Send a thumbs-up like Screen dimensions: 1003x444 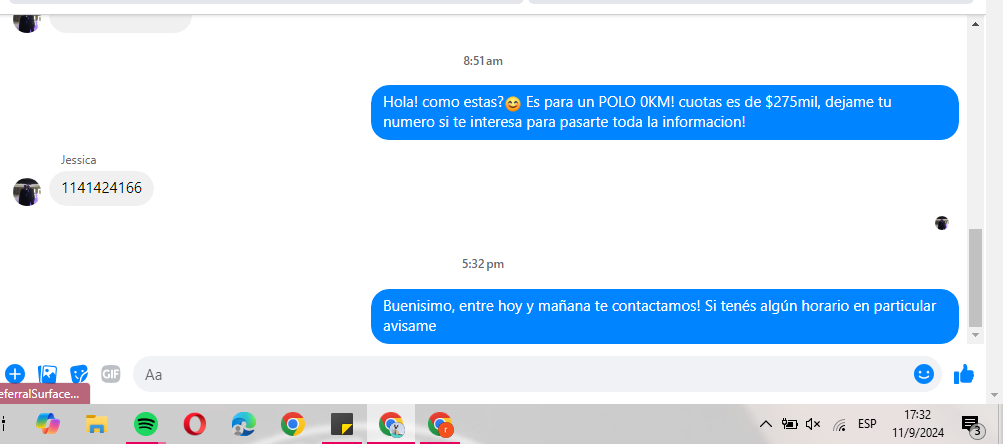964,374
